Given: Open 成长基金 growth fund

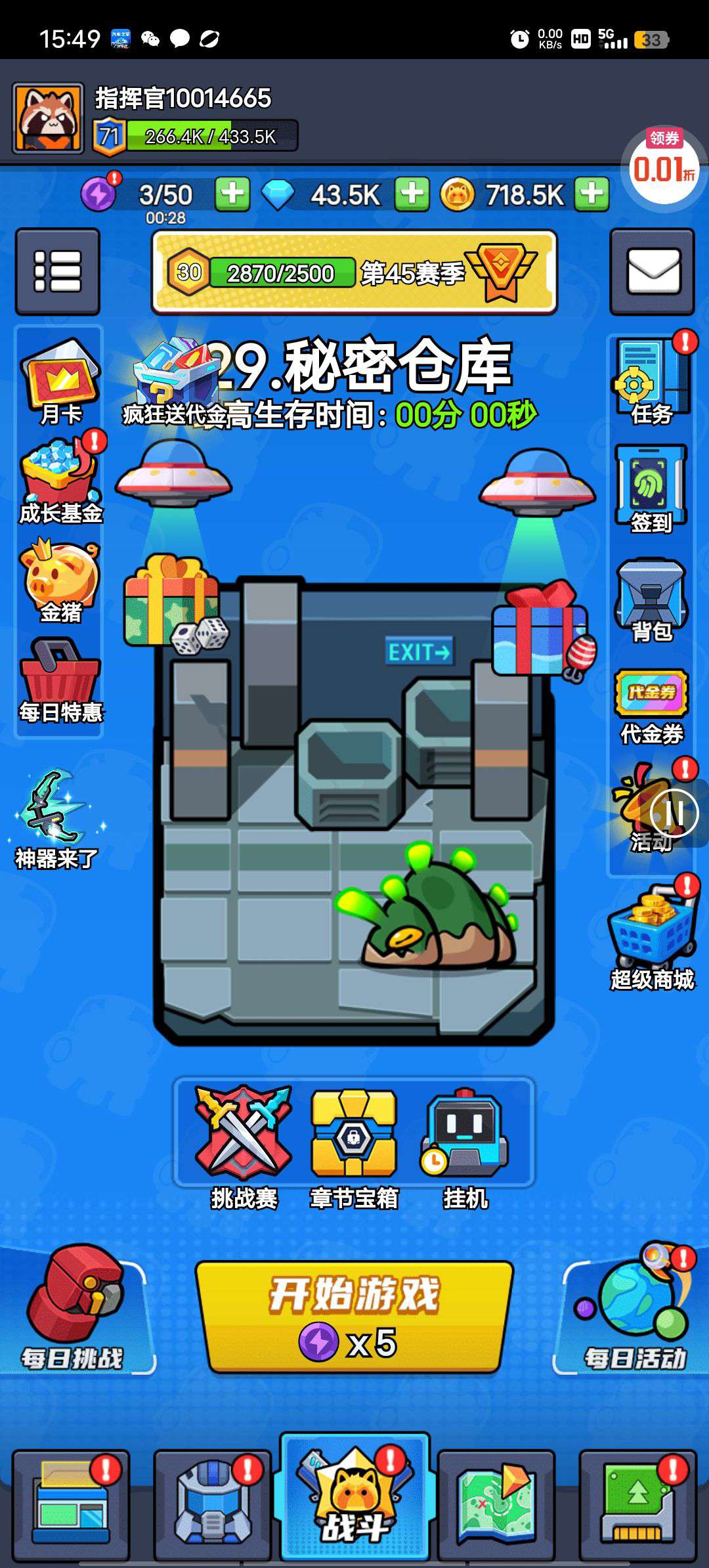Looking at the screenshot, I should (x=60, y=481).
